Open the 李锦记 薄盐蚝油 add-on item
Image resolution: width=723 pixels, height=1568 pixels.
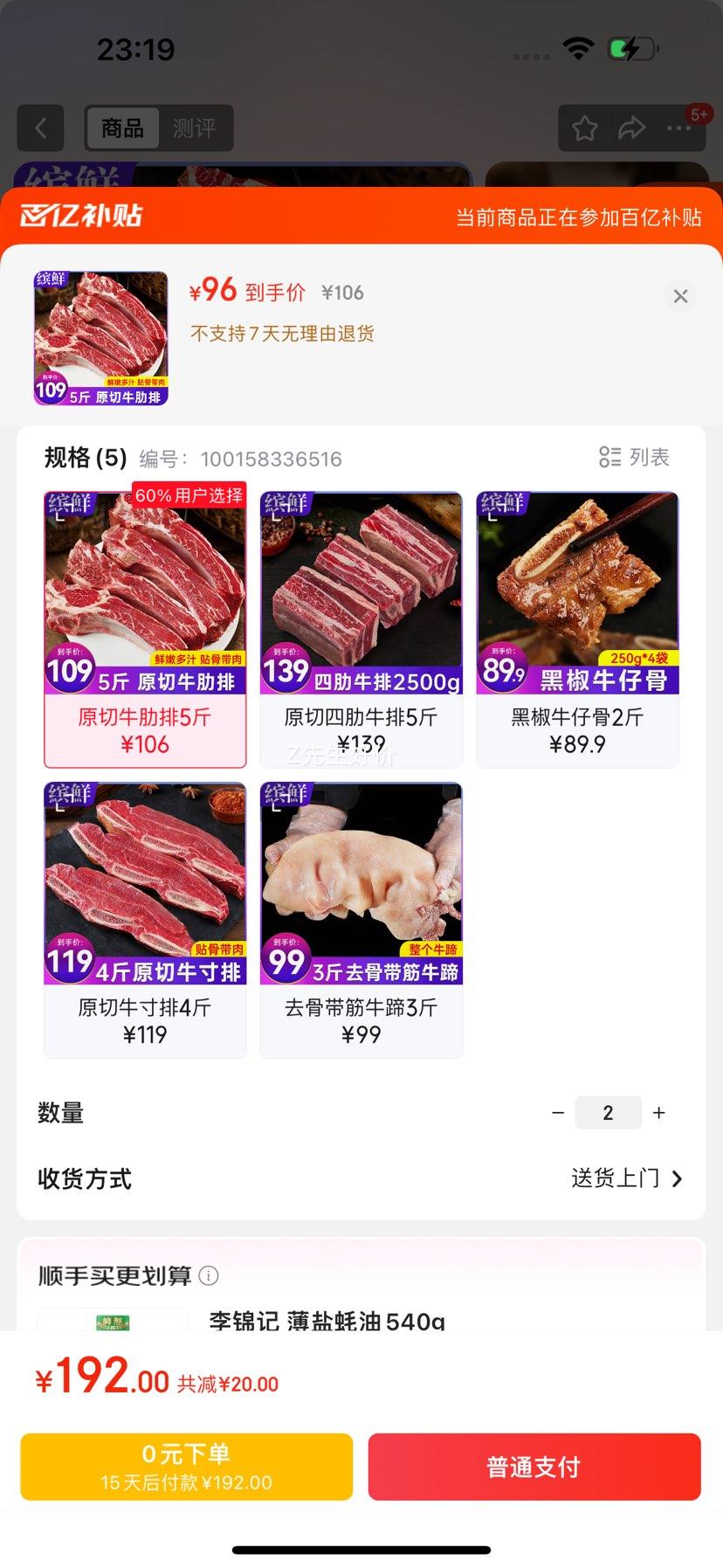327,1319
